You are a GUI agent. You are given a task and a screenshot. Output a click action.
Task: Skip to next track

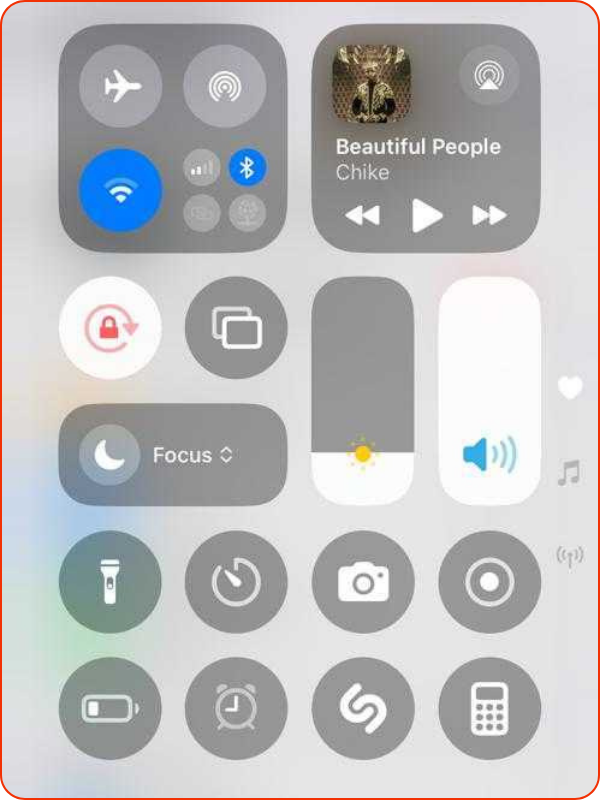[x=489, y=215]
